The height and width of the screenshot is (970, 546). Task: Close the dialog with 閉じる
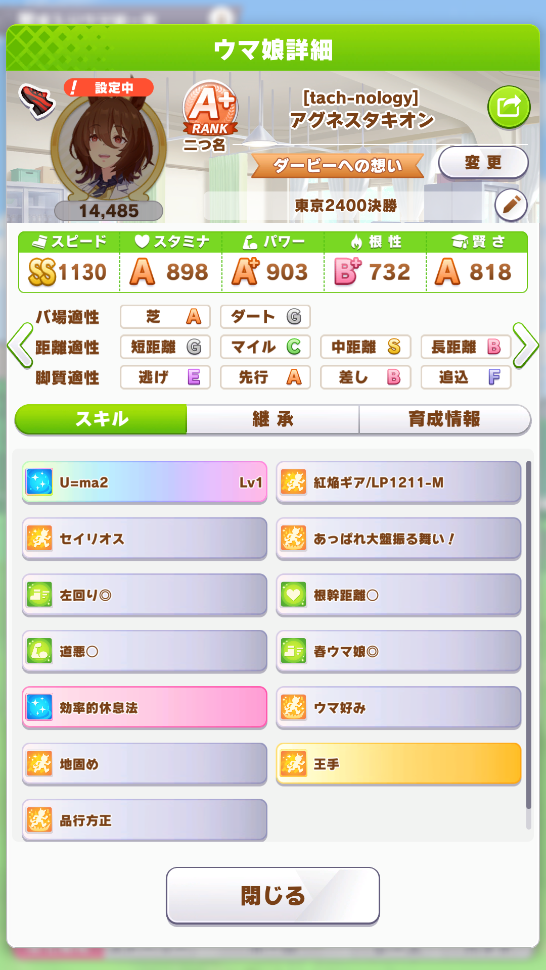(273, 896)
